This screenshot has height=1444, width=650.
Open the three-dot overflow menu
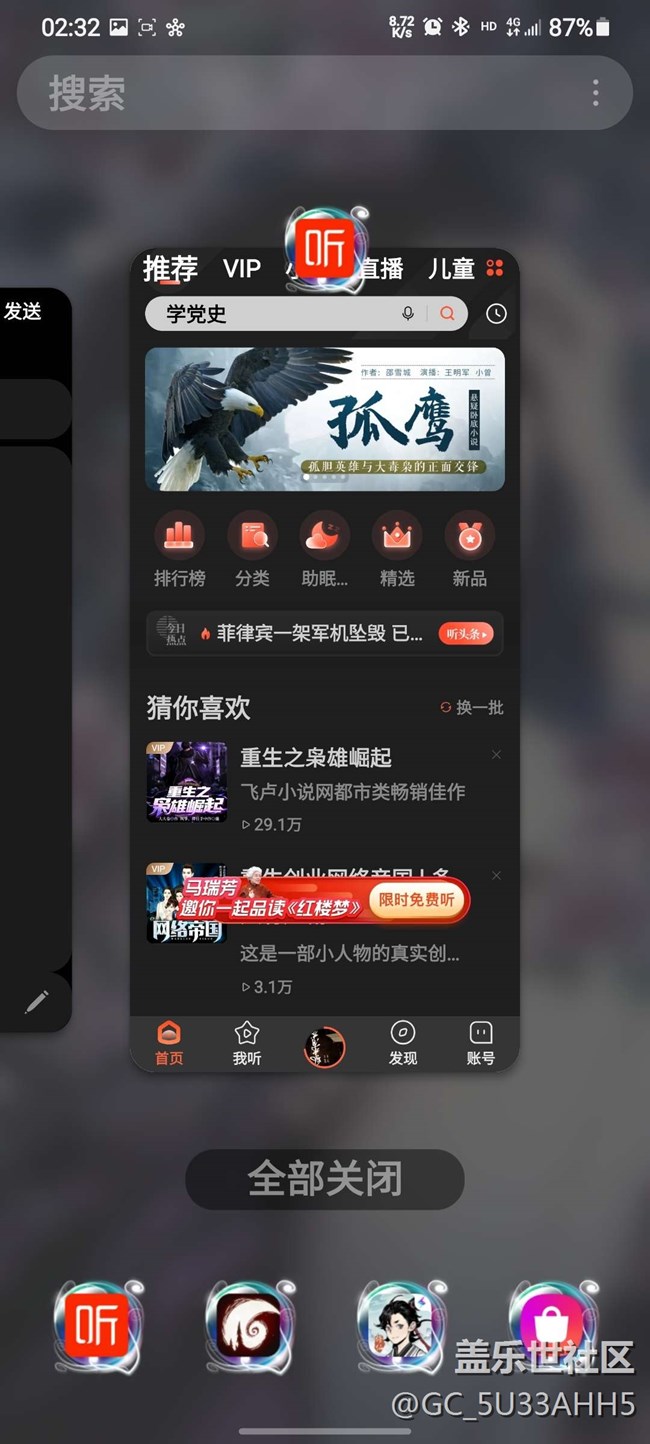pyautogui.click(x=595, y=93)
